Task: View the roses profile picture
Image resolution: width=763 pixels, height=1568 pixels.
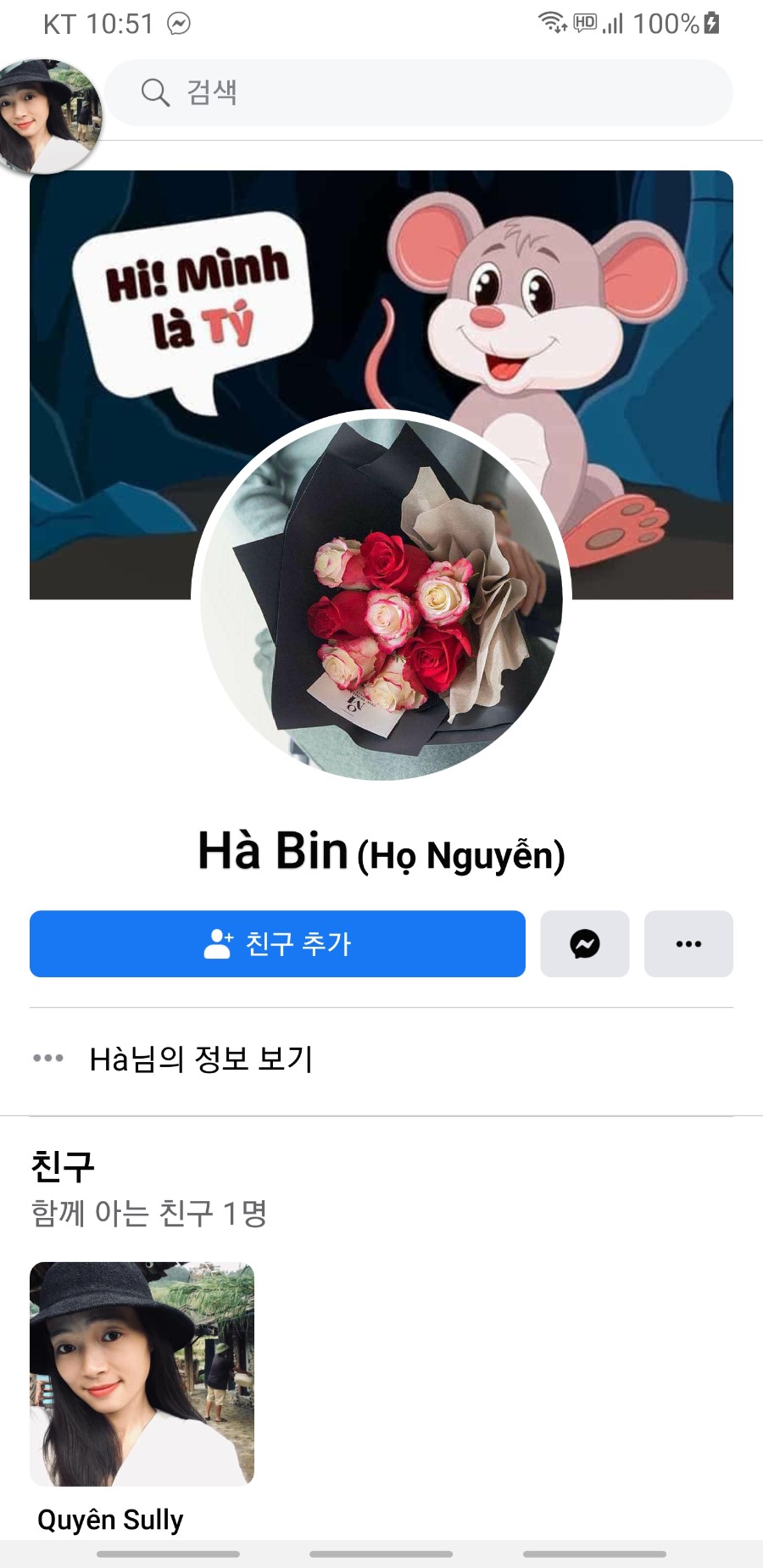Action: coord(381,596)
